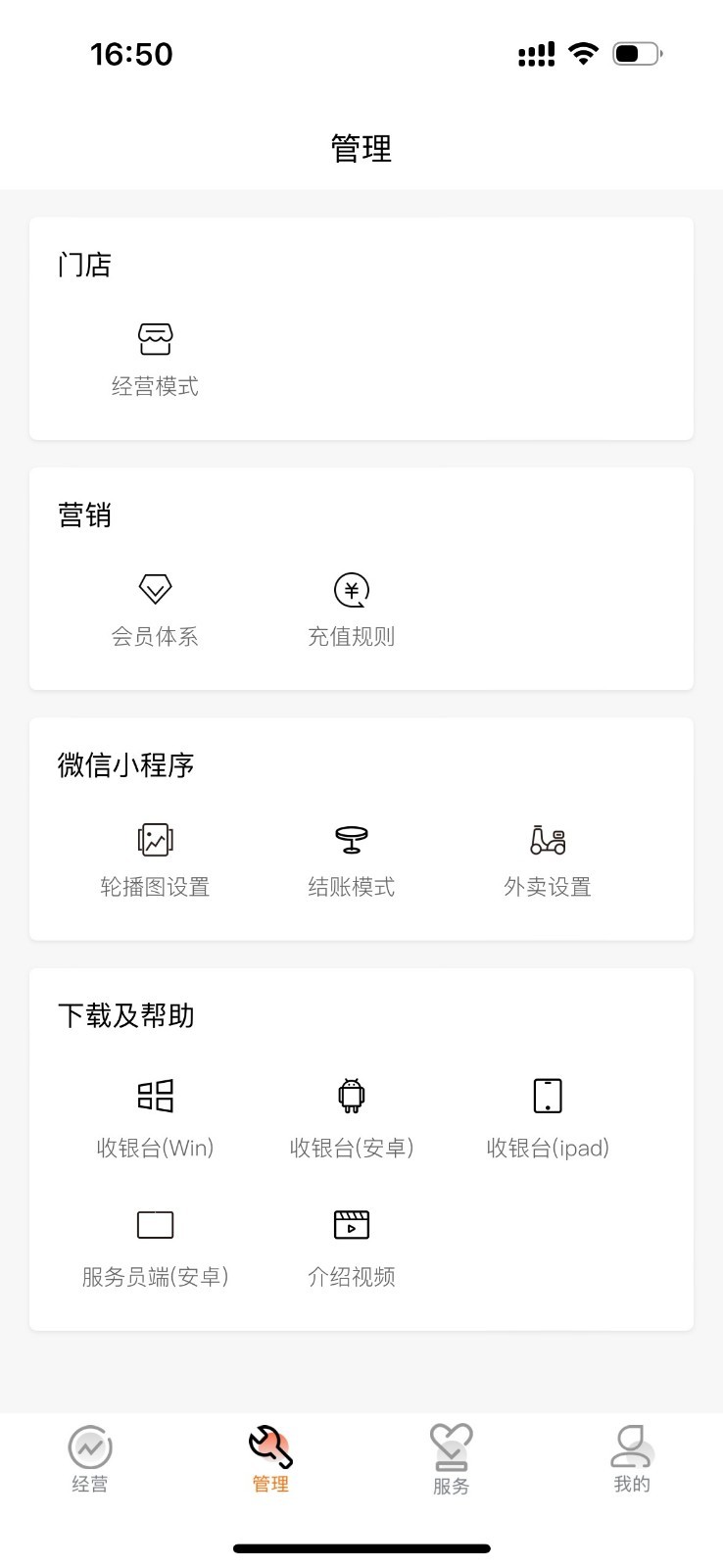Click the 收银台(ipad) tablet icon
Image resolution: width=723 pixels, height=1568 pixels.
pyautogui.click(x=548, y=1096)
